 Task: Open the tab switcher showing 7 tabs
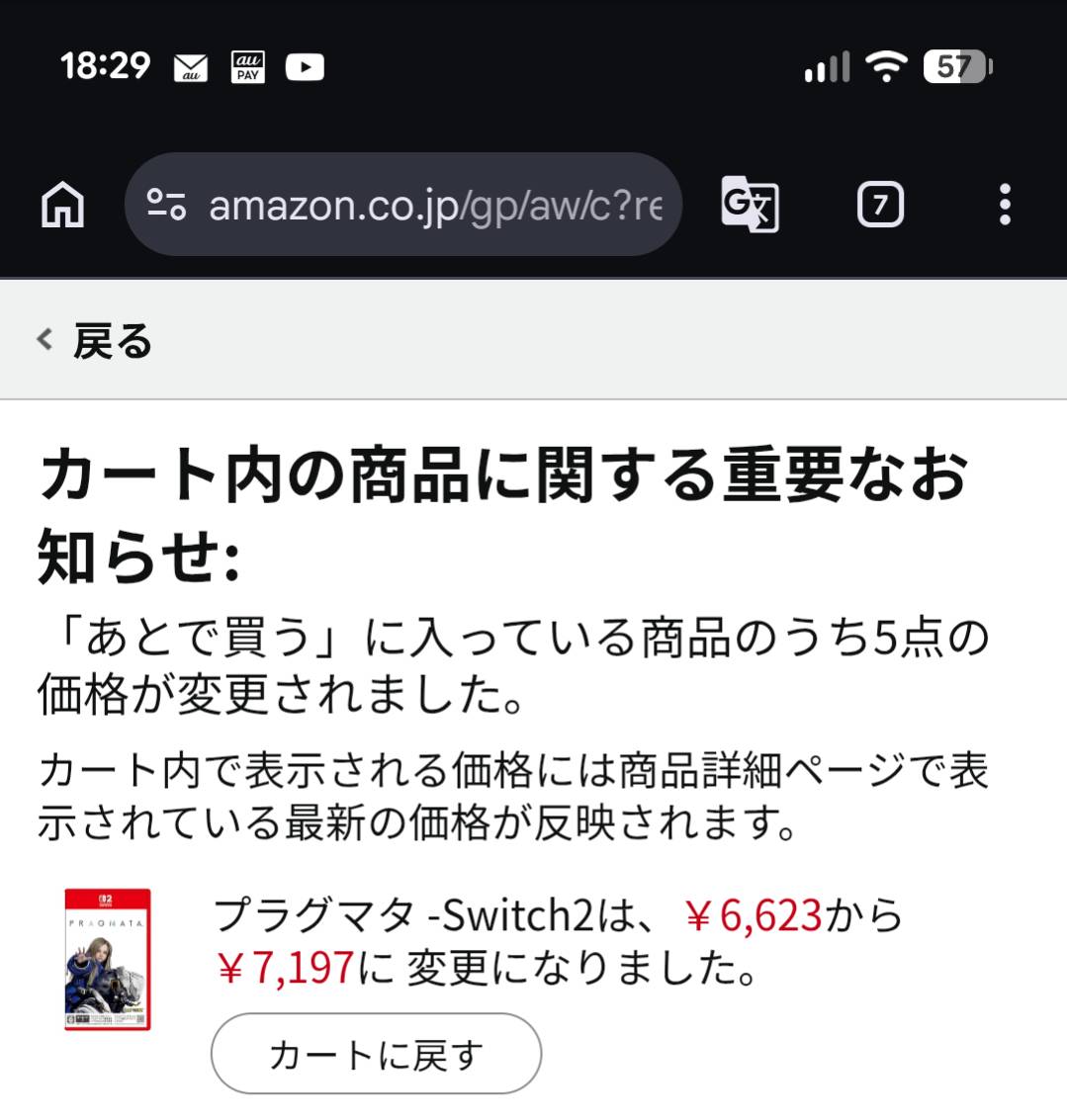click(879, 206)
